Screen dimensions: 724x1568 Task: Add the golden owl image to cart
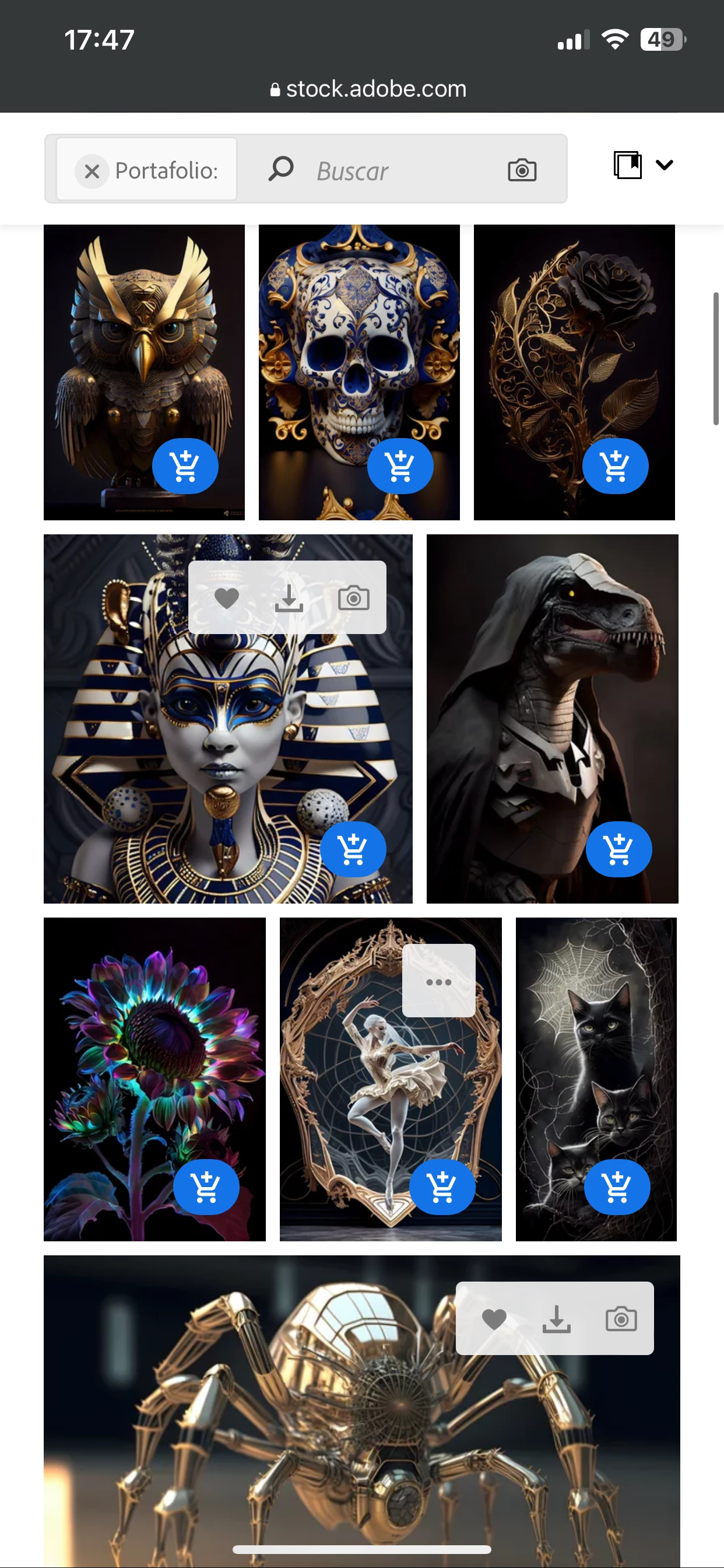185,466
